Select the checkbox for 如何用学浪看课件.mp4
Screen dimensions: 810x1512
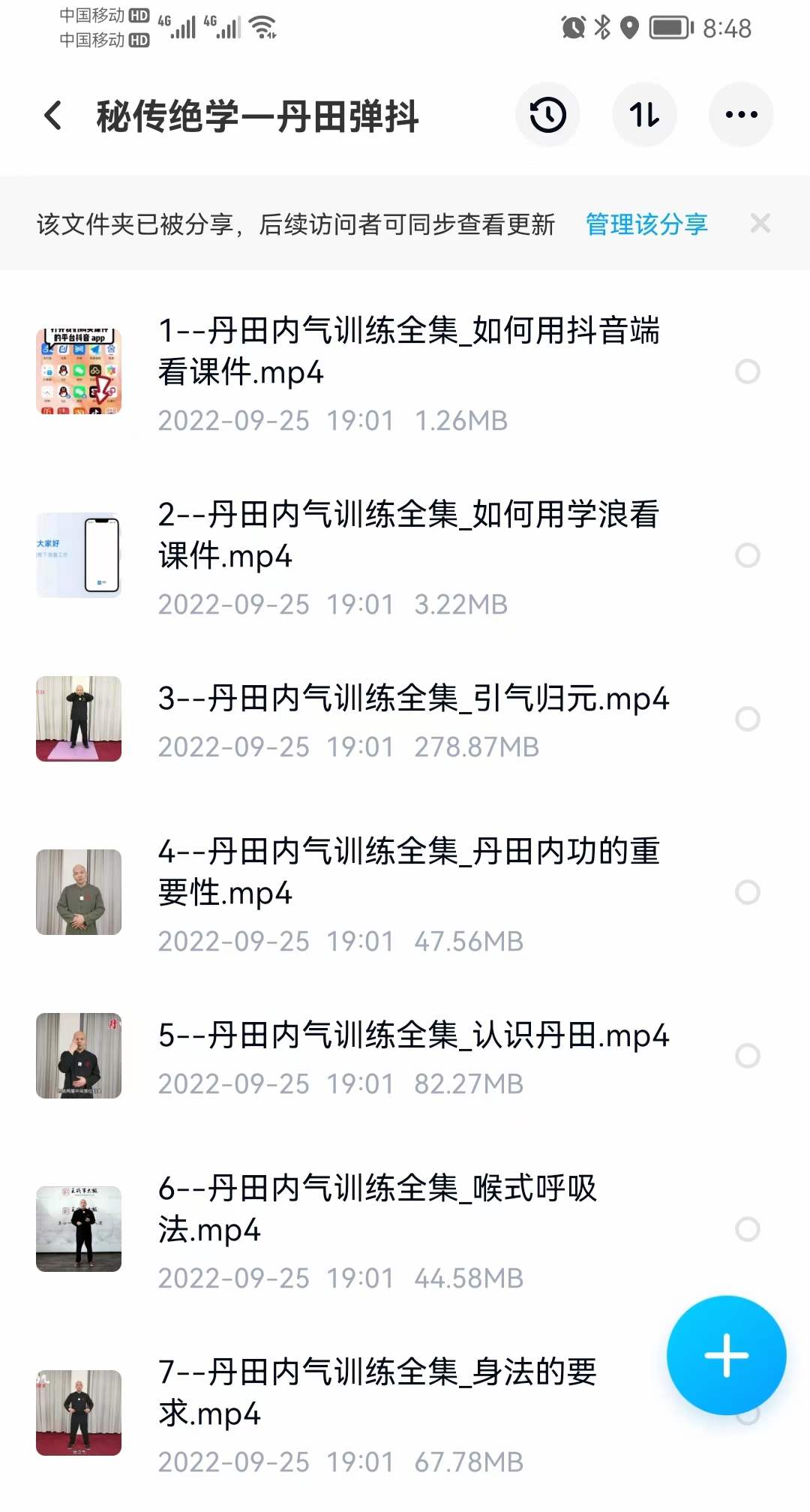tap(747, 555)
